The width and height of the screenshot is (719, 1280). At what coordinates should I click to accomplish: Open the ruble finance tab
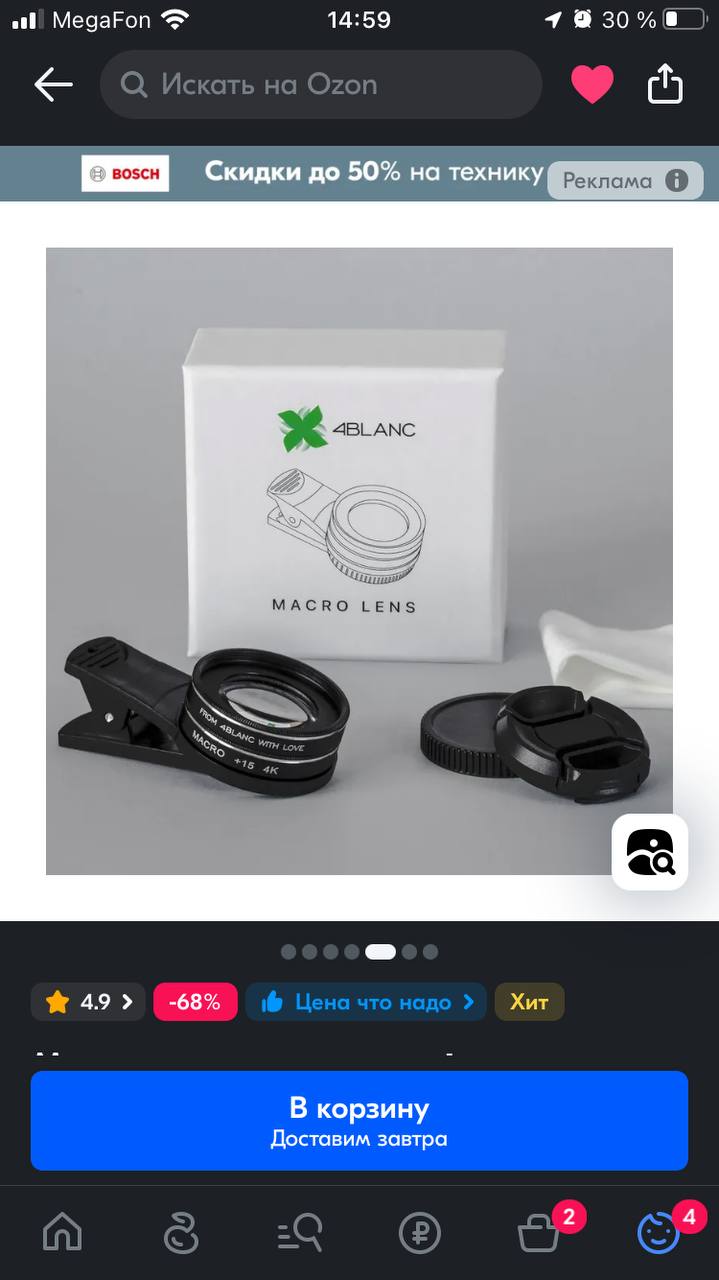tap(419, 1233)
